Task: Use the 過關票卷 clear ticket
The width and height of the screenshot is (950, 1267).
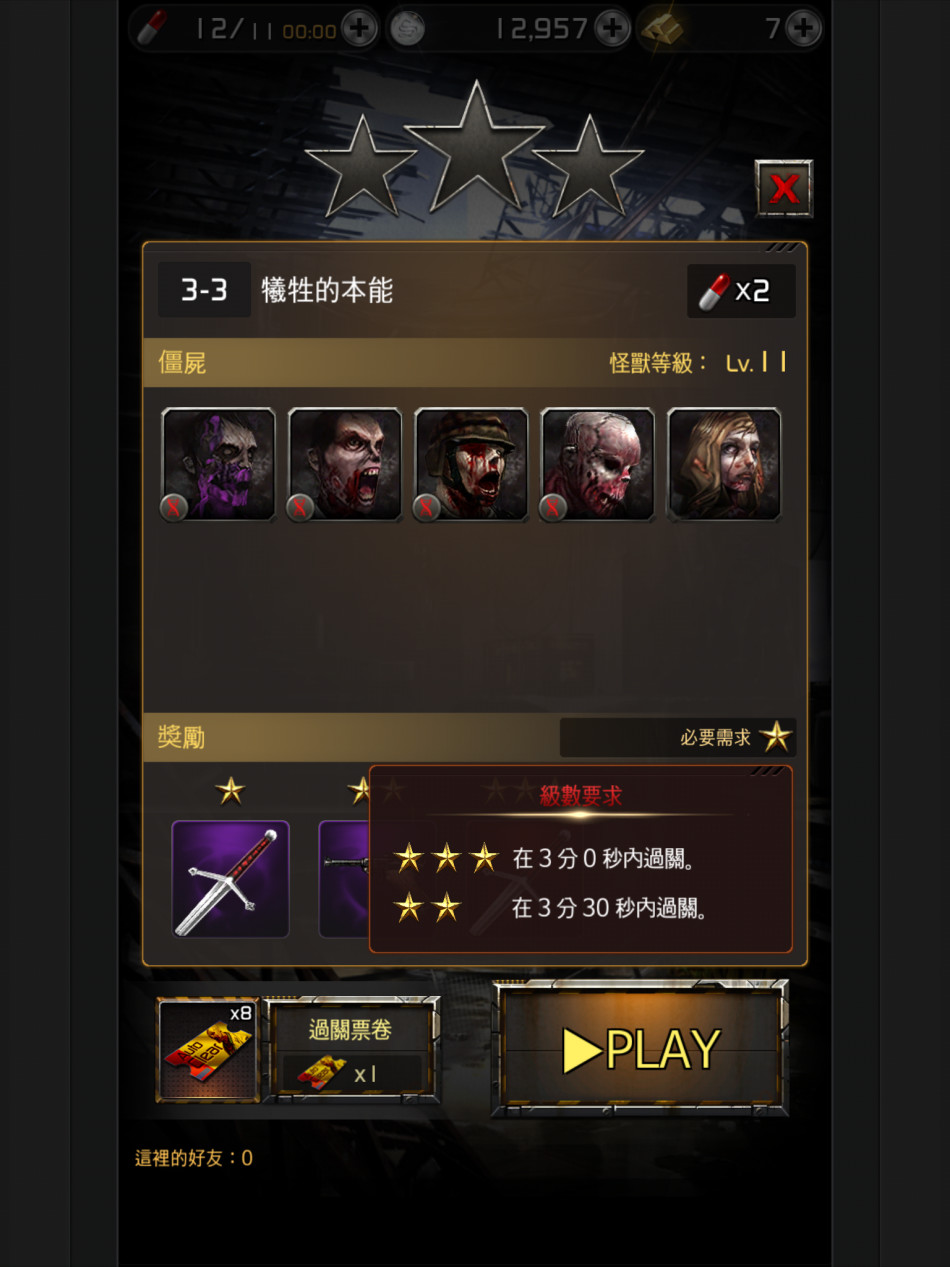Action: [x=350, y=1050]
